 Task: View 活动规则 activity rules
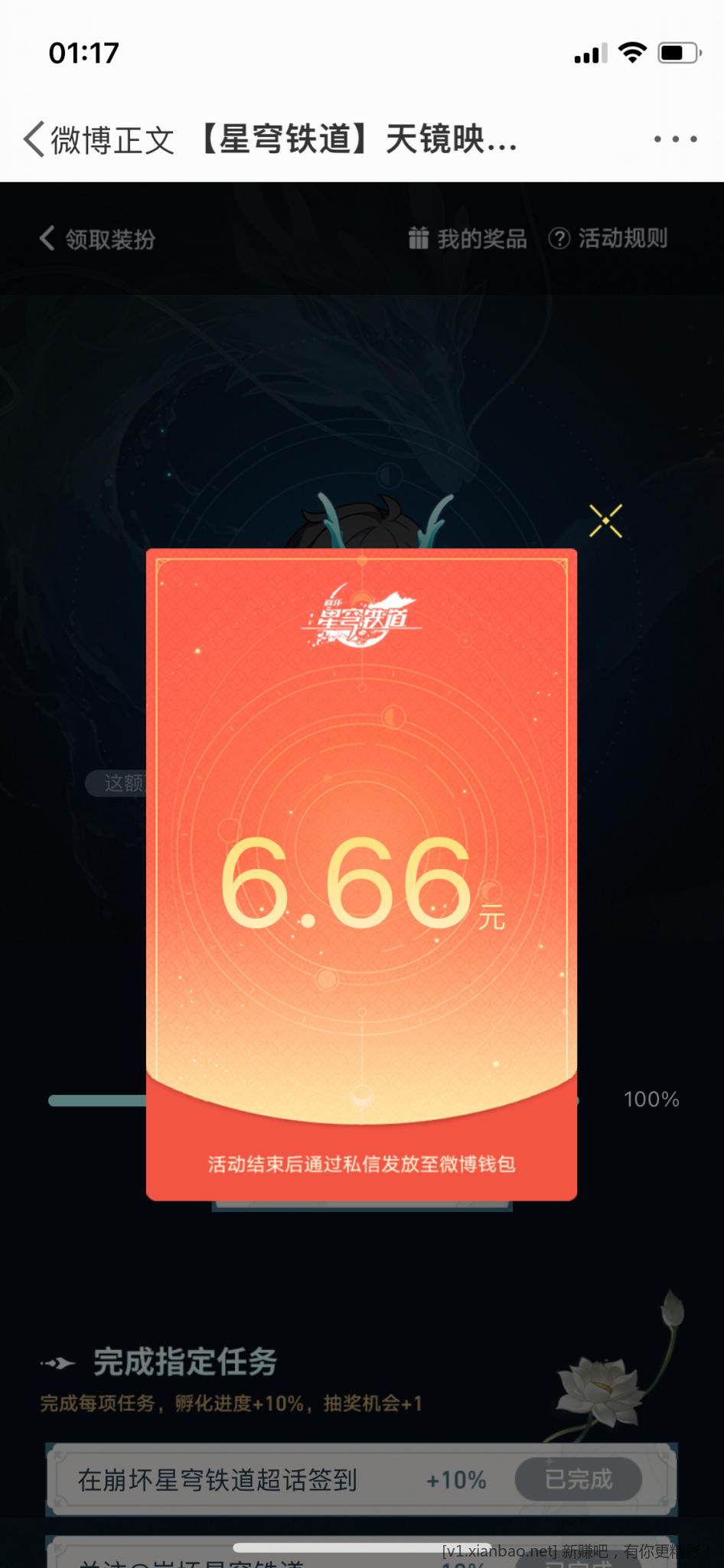[x=608, y=239]
